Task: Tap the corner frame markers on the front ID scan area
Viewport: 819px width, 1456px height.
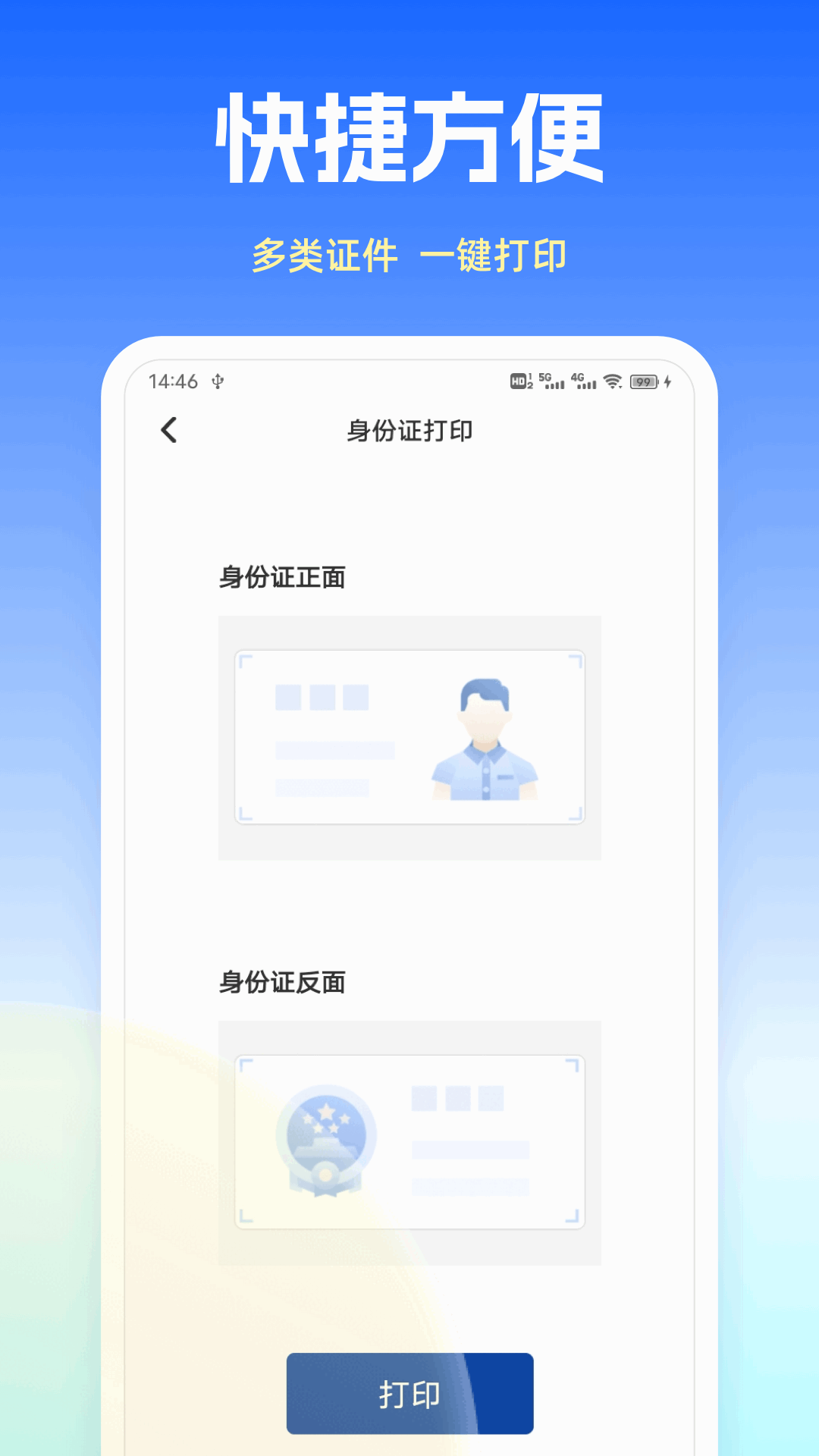Action: (x=244, y=660)
